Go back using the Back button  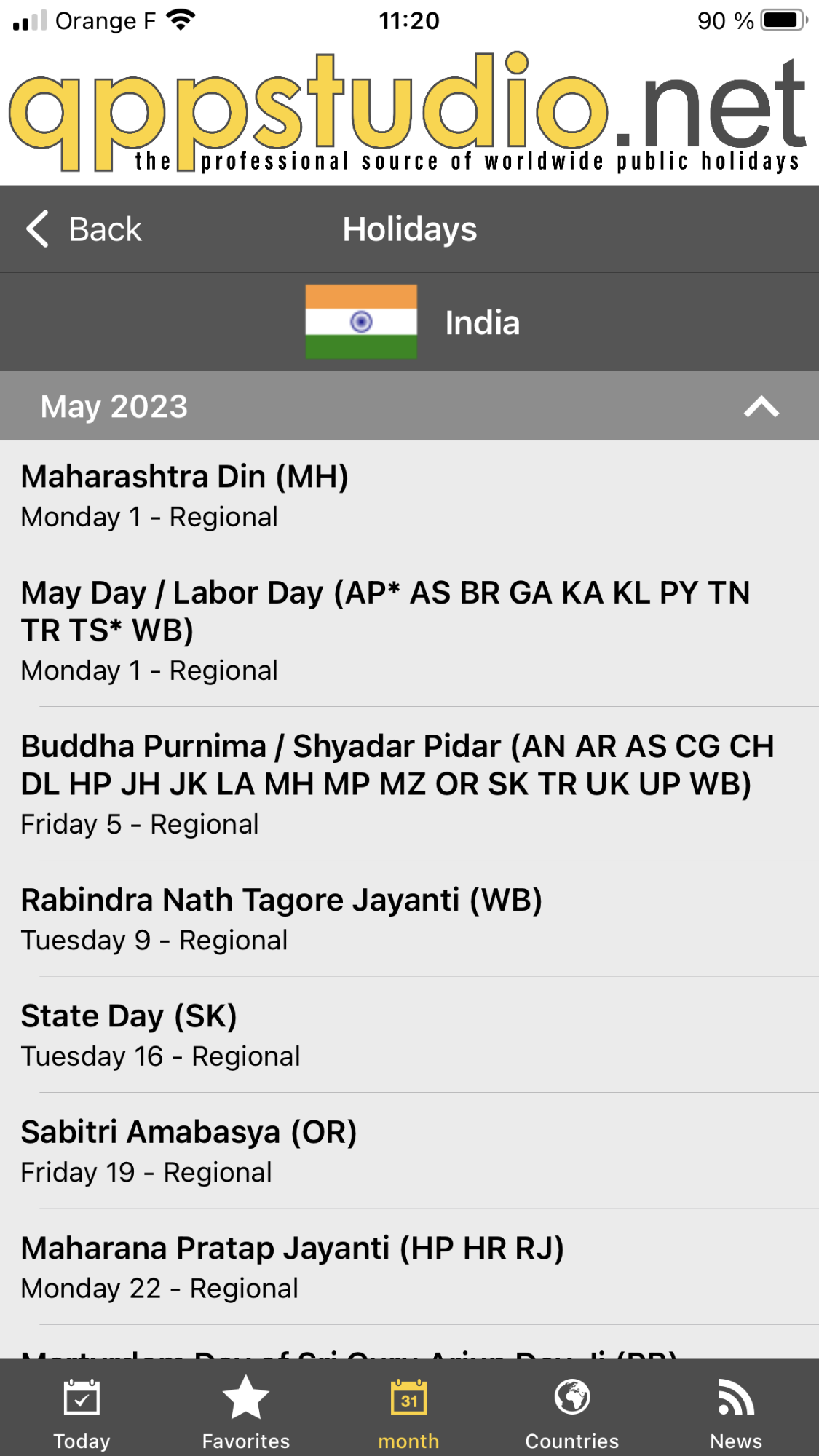[84, 229]
